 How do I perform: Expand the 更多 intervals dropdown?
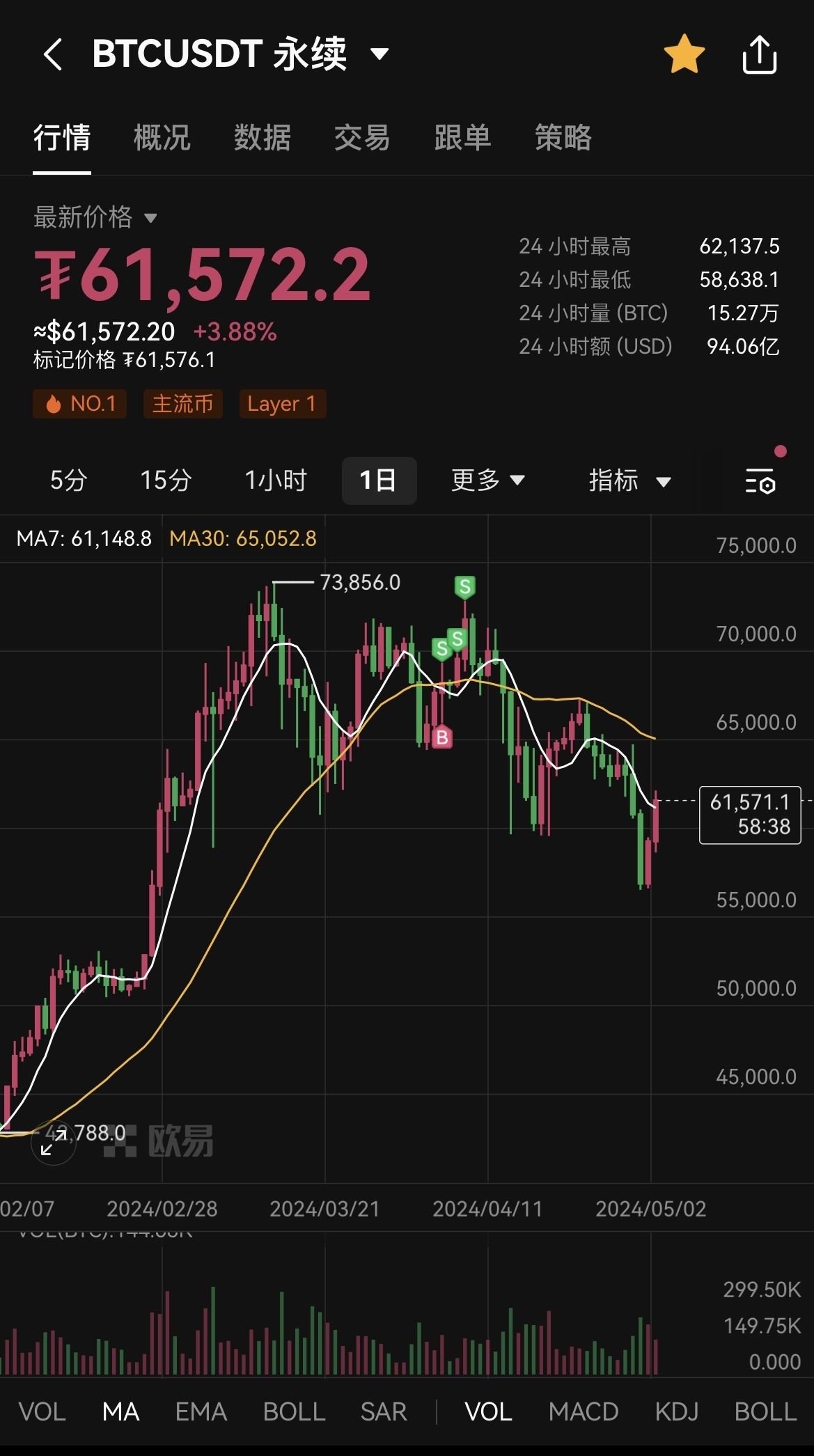487,480
